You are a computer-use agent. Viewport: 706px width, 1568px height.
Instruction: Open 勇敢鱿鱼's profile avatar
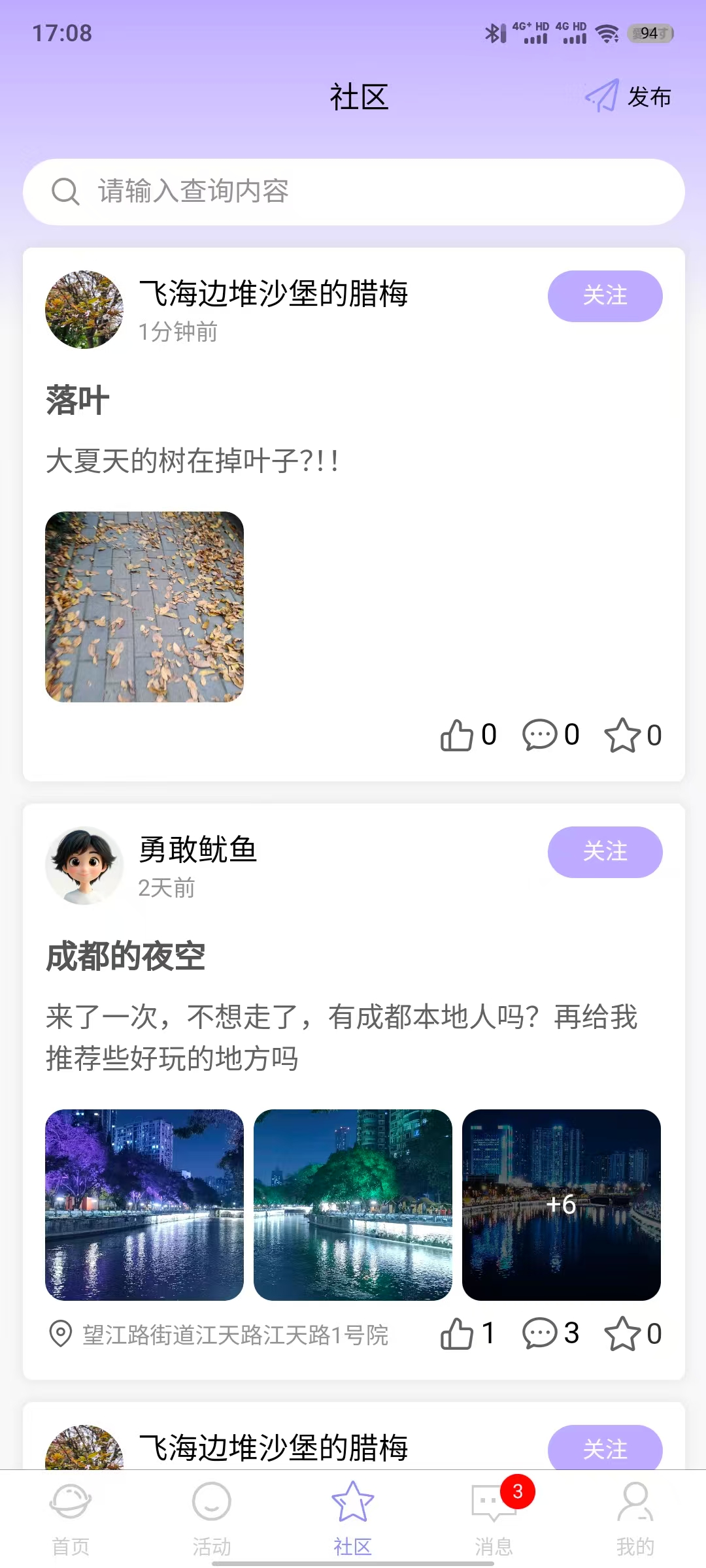tap(84, 866)
